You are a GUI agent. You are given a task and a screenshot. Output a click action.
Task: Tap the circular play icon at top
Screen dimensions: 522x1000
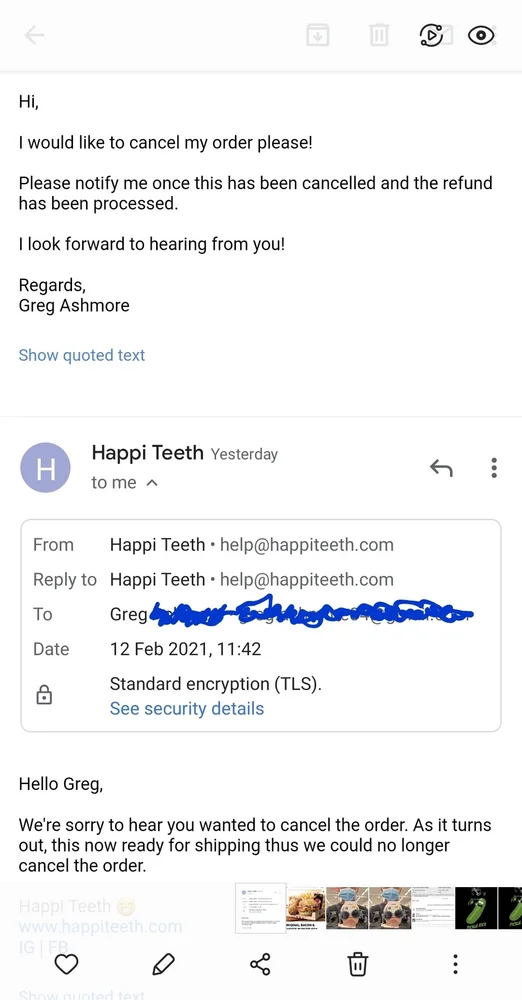pos(431,36)
